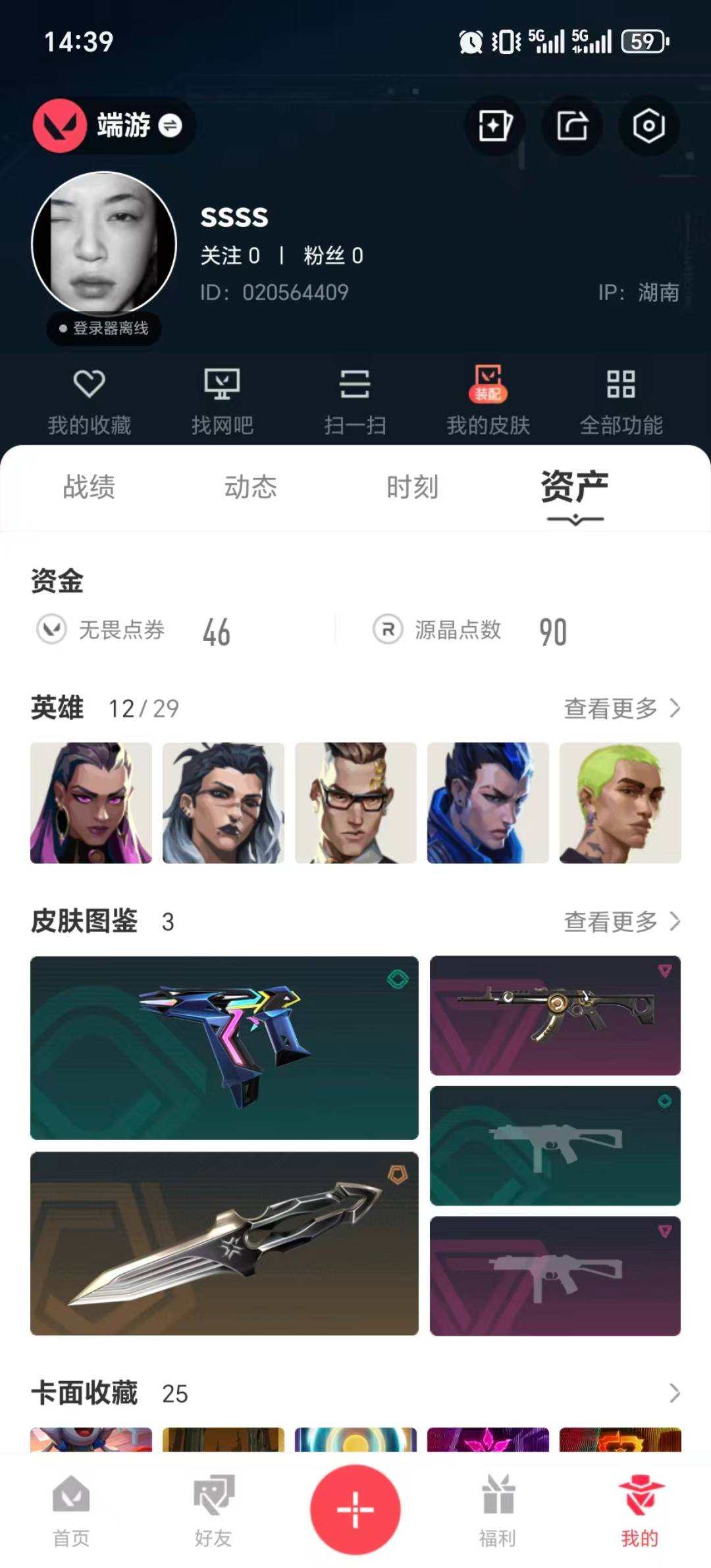Toggle the 端游 game platform switch
This screenshot has width=711, height=1568.
pos(171,126)
